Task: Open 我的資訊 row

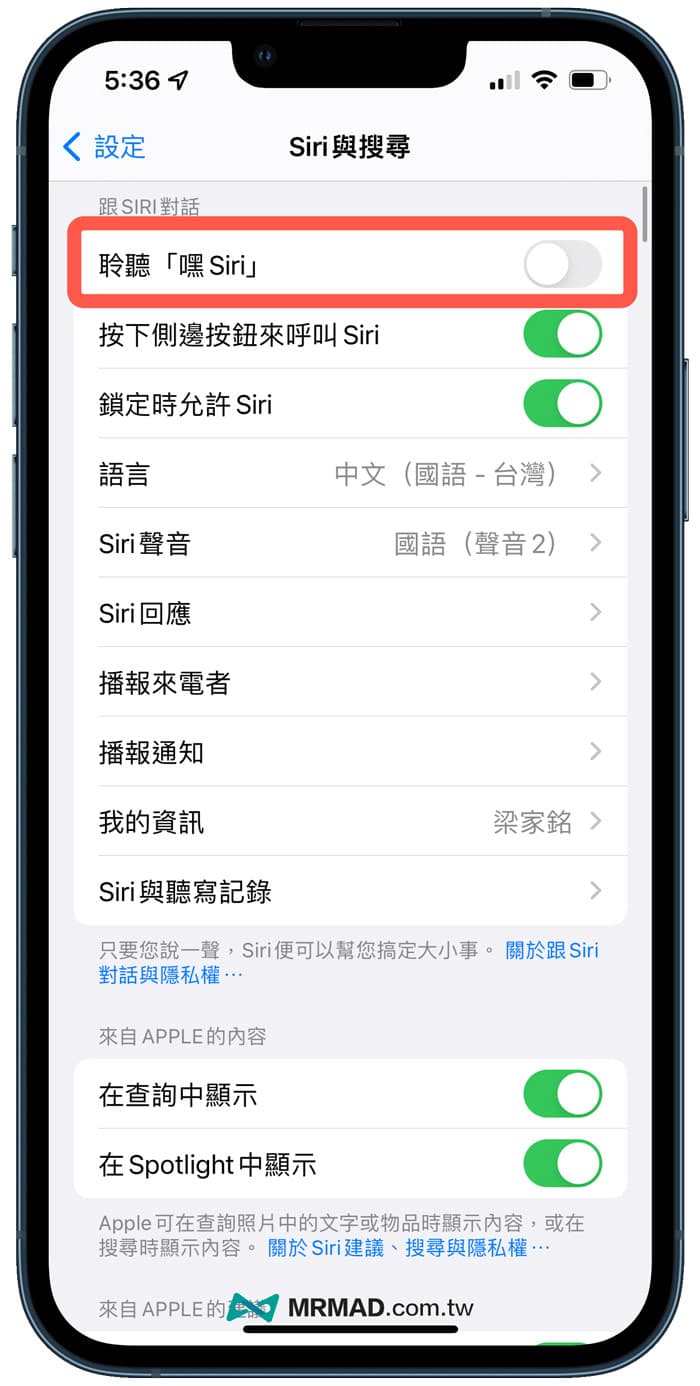Action: 350,822
